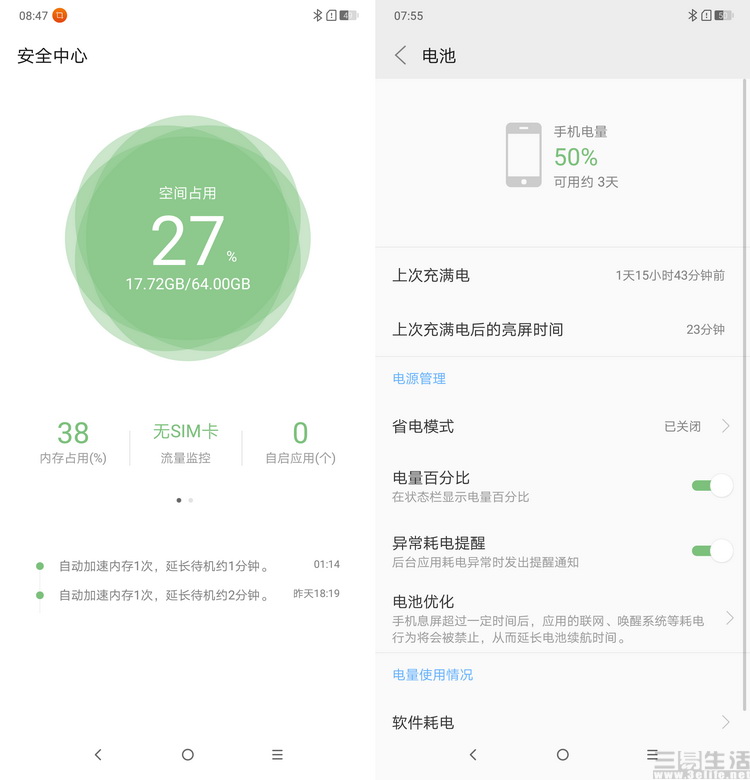
Task: Open 流量监控 data monitor
Action: (186, 443)
